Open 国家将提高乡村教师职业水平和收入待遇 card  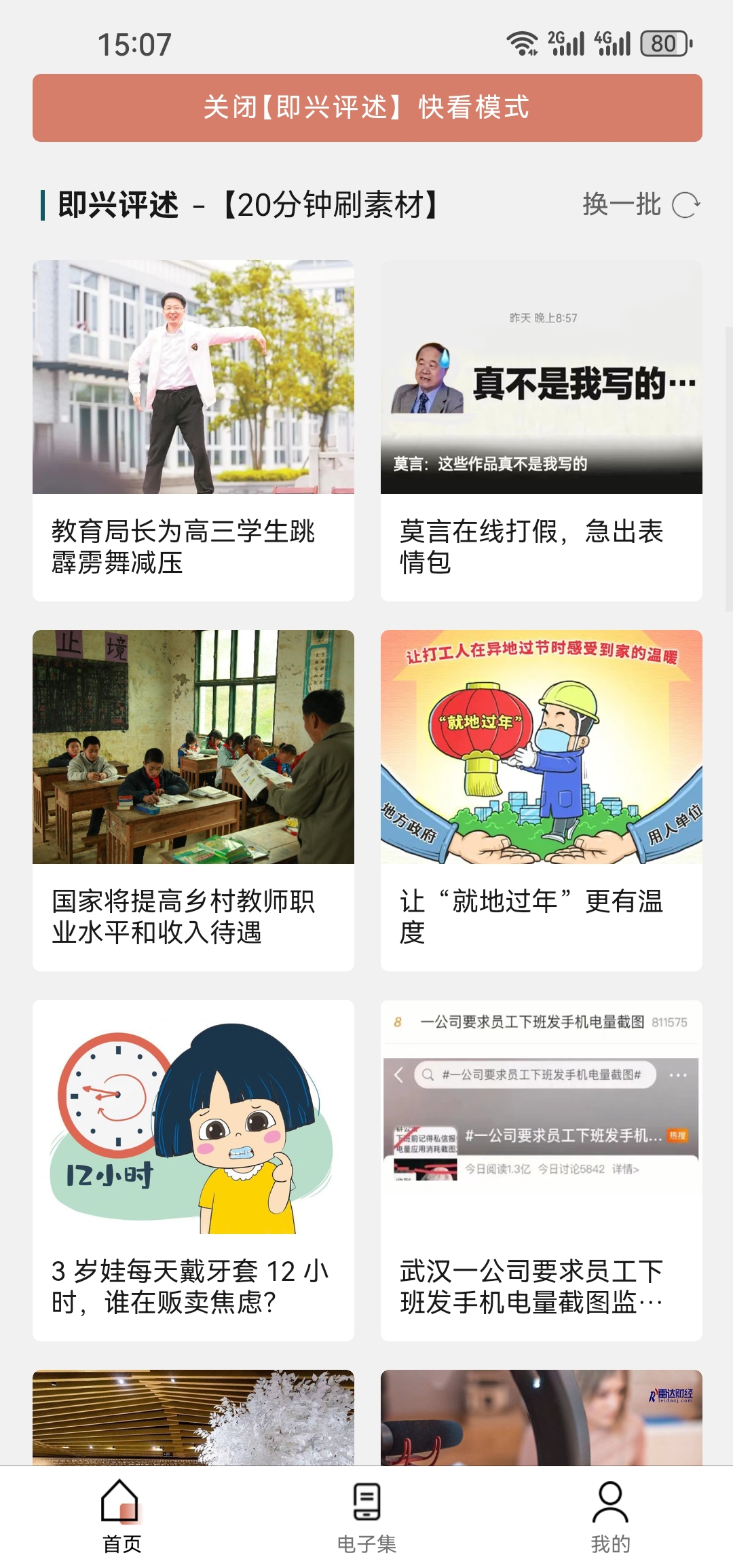coord(193,800)
